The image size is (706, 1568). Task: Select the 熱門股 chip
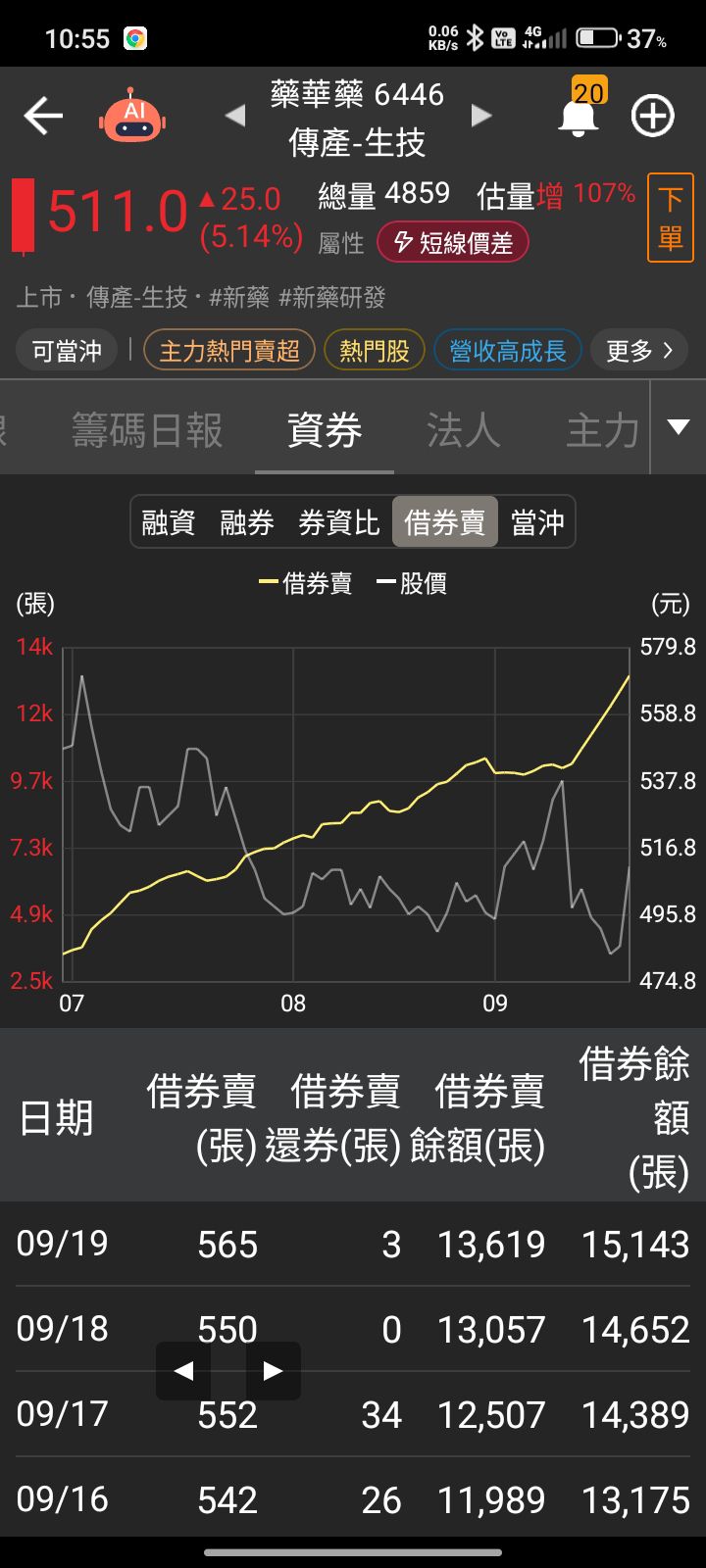click(x=375, y=351)
